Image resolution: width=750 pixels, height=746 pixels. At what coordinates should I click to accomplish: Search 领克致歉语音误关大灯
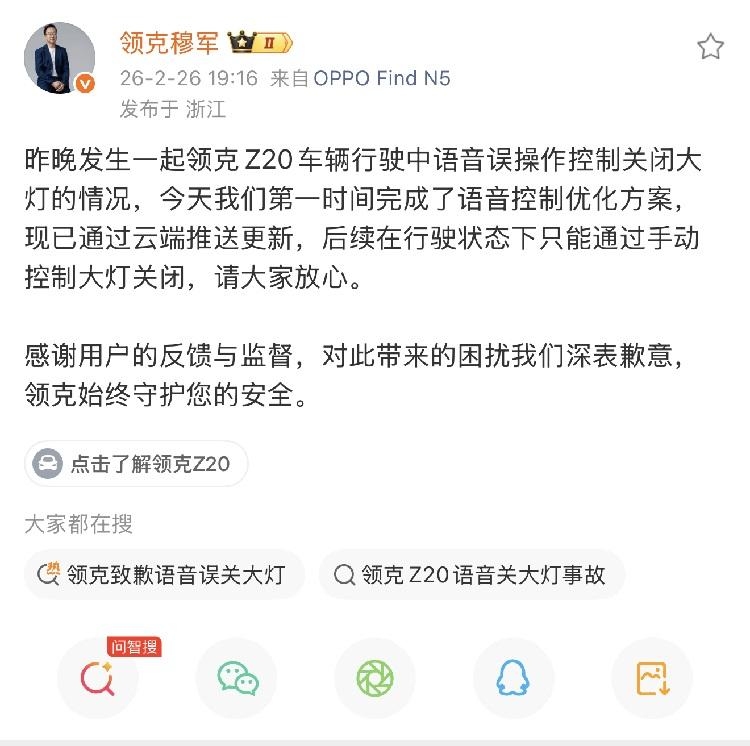click(x=164, y=575)
